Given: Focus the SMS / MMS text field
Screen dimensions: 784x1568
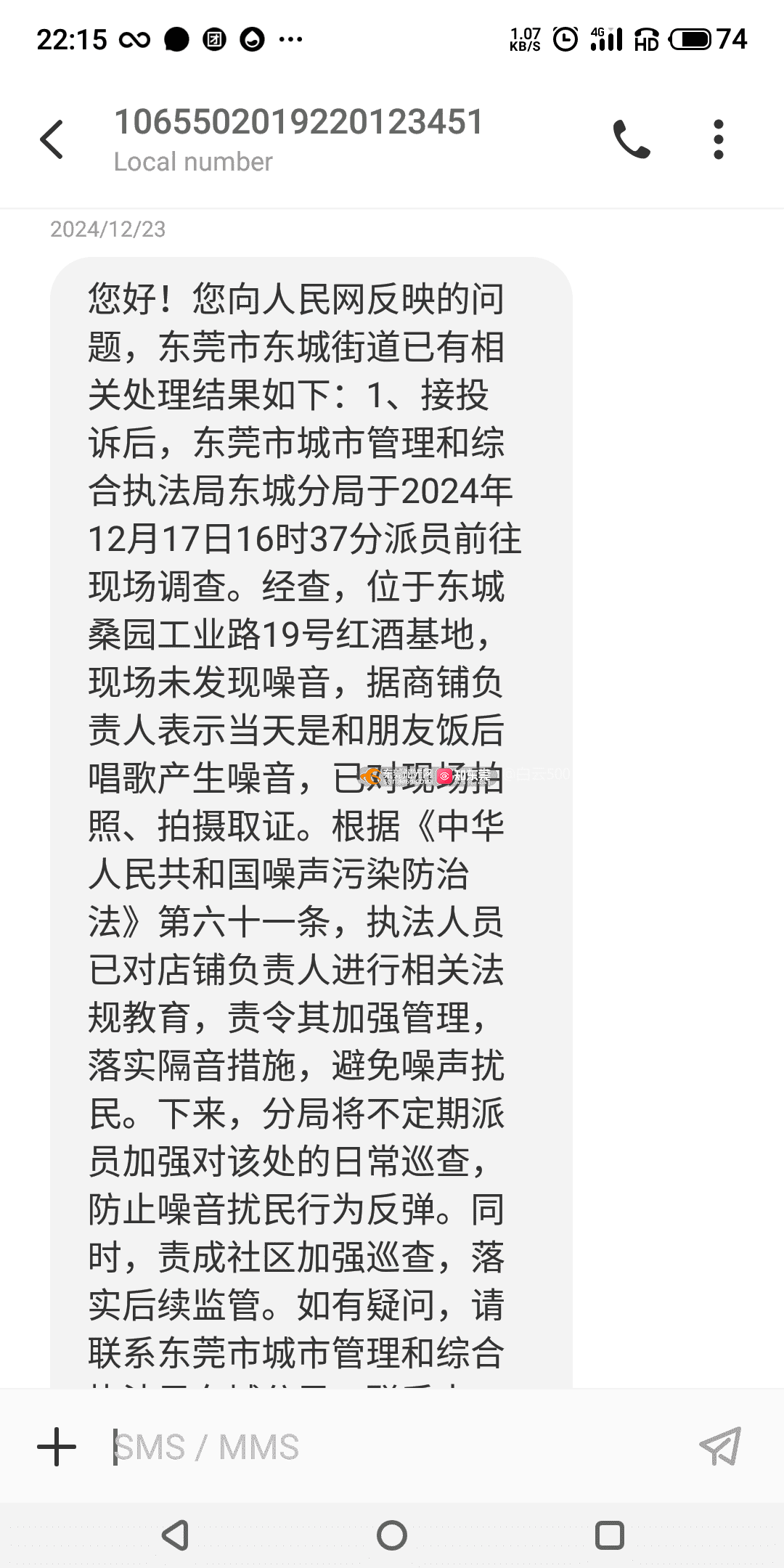Looking at the screenshot, I should click(392, 1447).
